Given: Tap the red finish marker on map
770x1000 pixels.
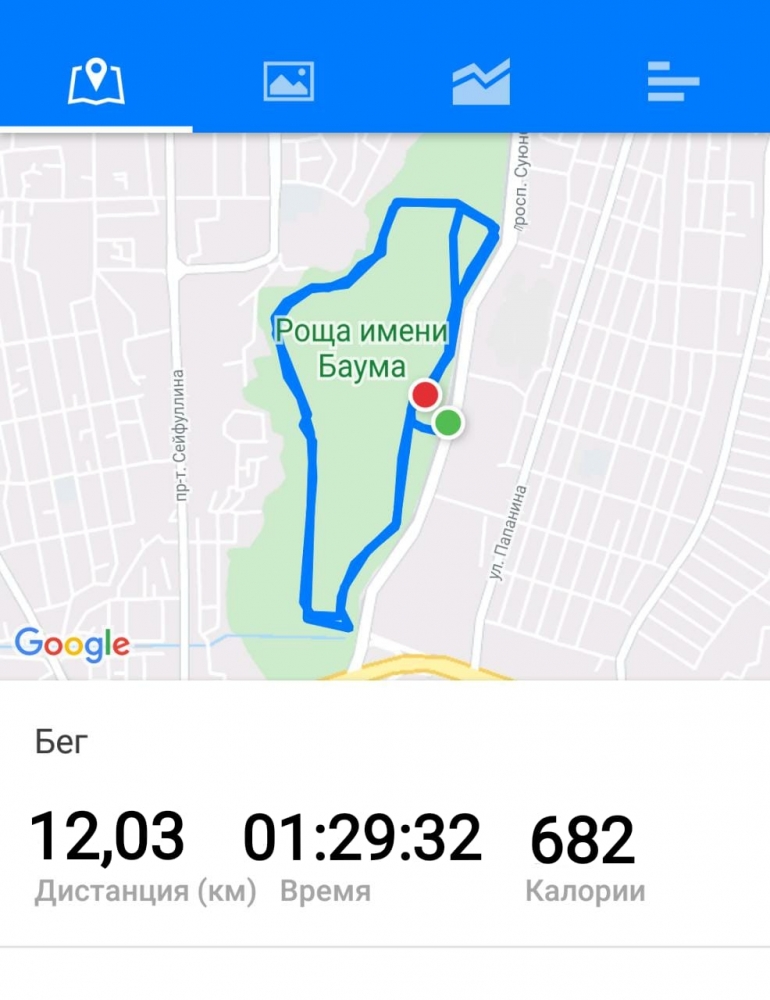Looking at the screenshot, I should [x=426, y=394].
